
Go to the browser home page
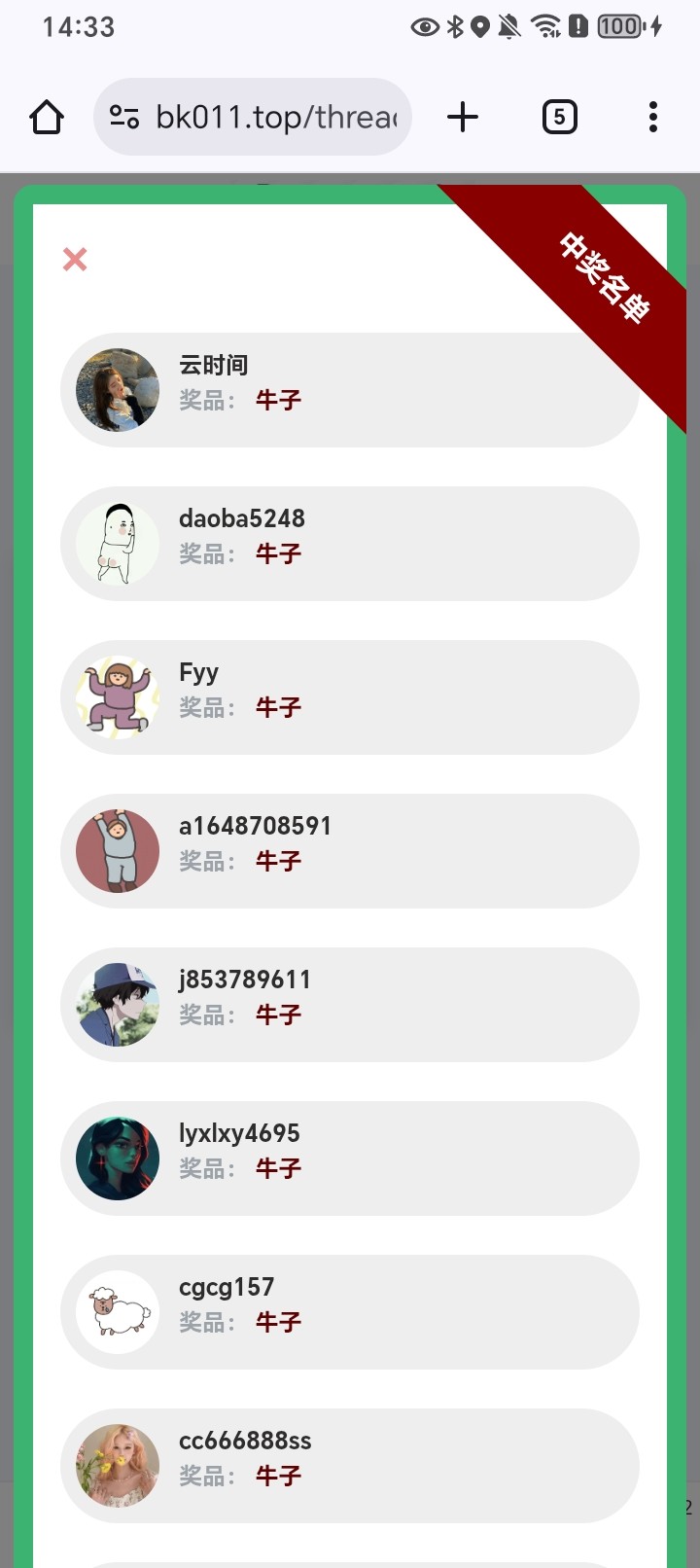click(47, 118)
